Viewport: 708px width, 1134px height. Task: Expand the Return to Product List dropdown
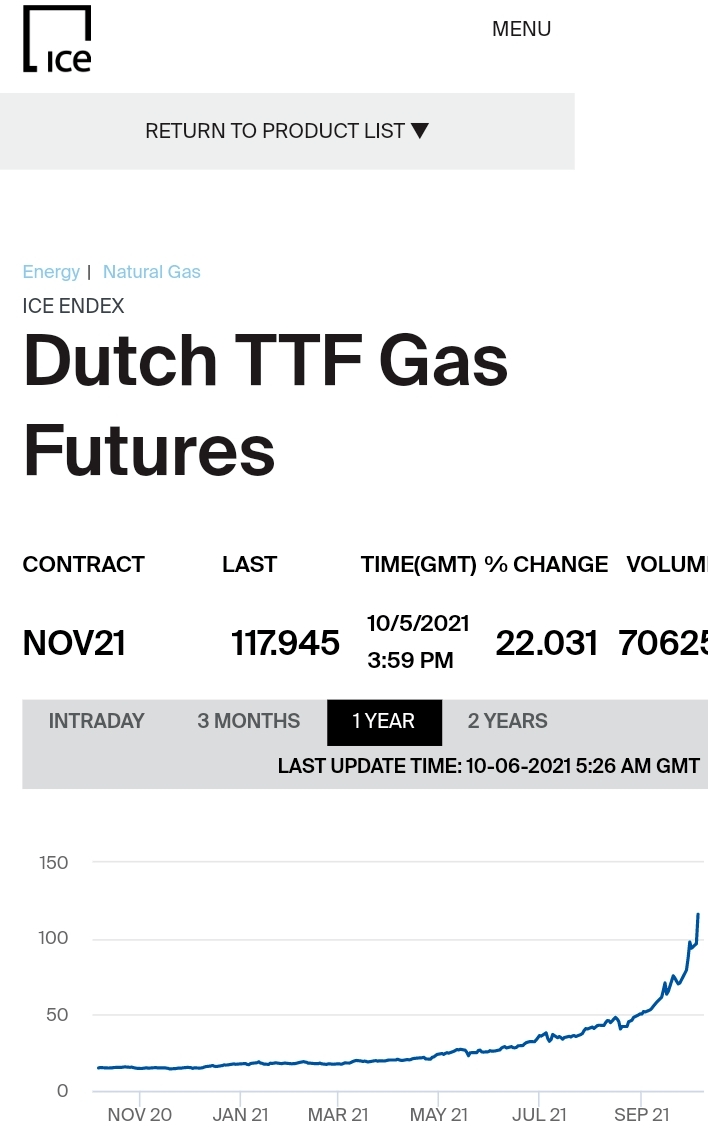coord(287,131)
